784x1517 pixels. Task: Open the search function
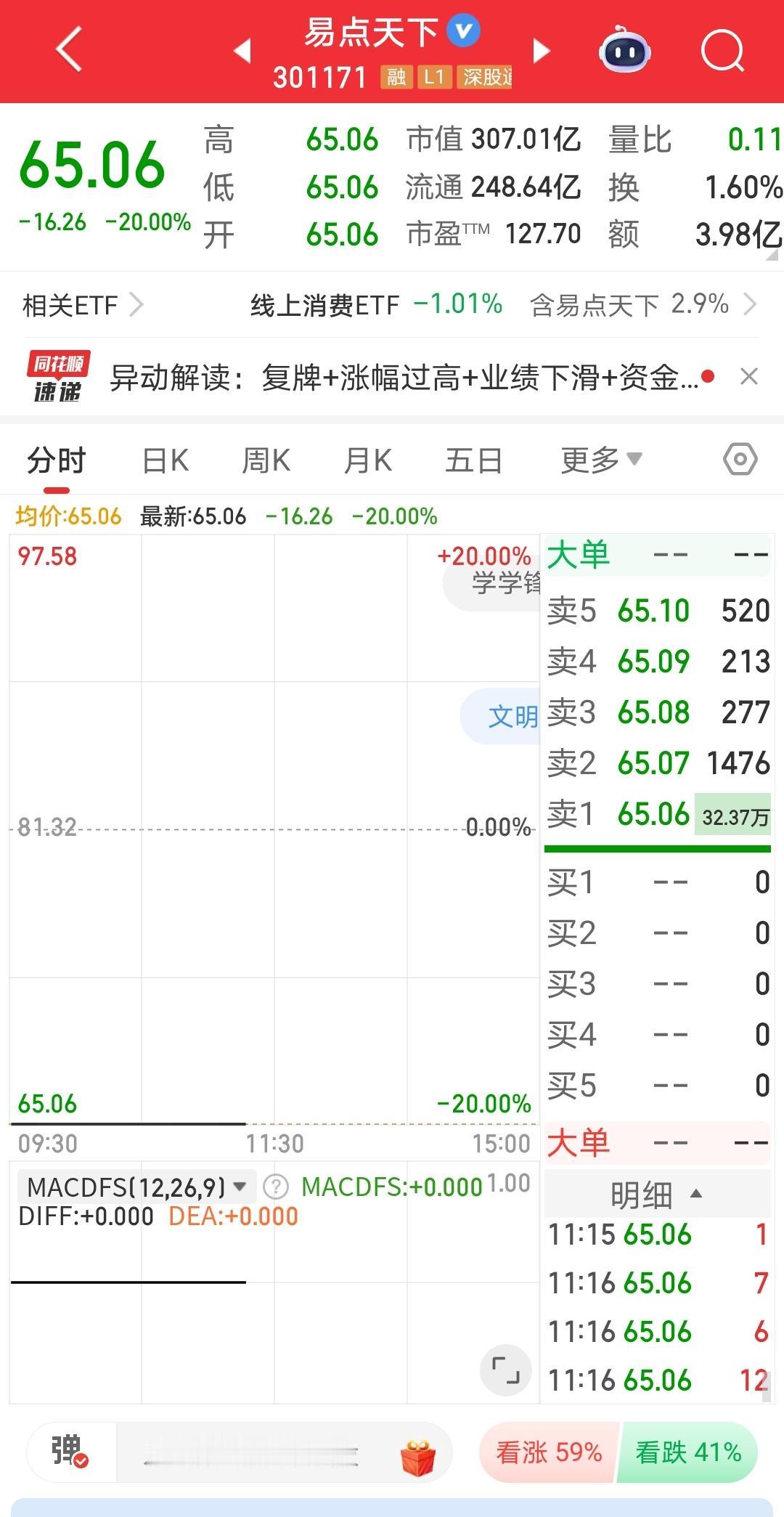(722, 51)
